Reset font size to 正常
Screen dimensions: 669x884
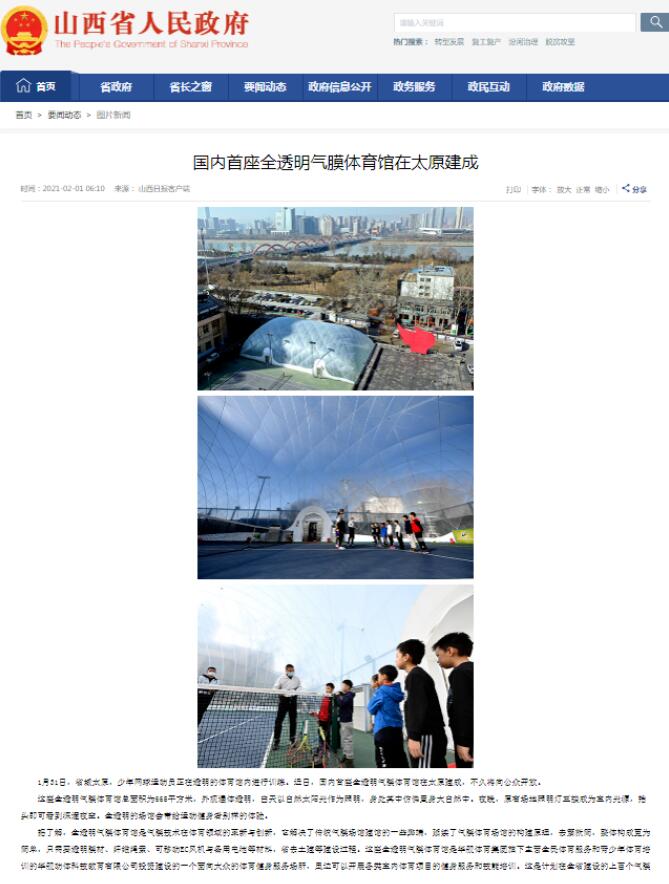click(583, 189)
